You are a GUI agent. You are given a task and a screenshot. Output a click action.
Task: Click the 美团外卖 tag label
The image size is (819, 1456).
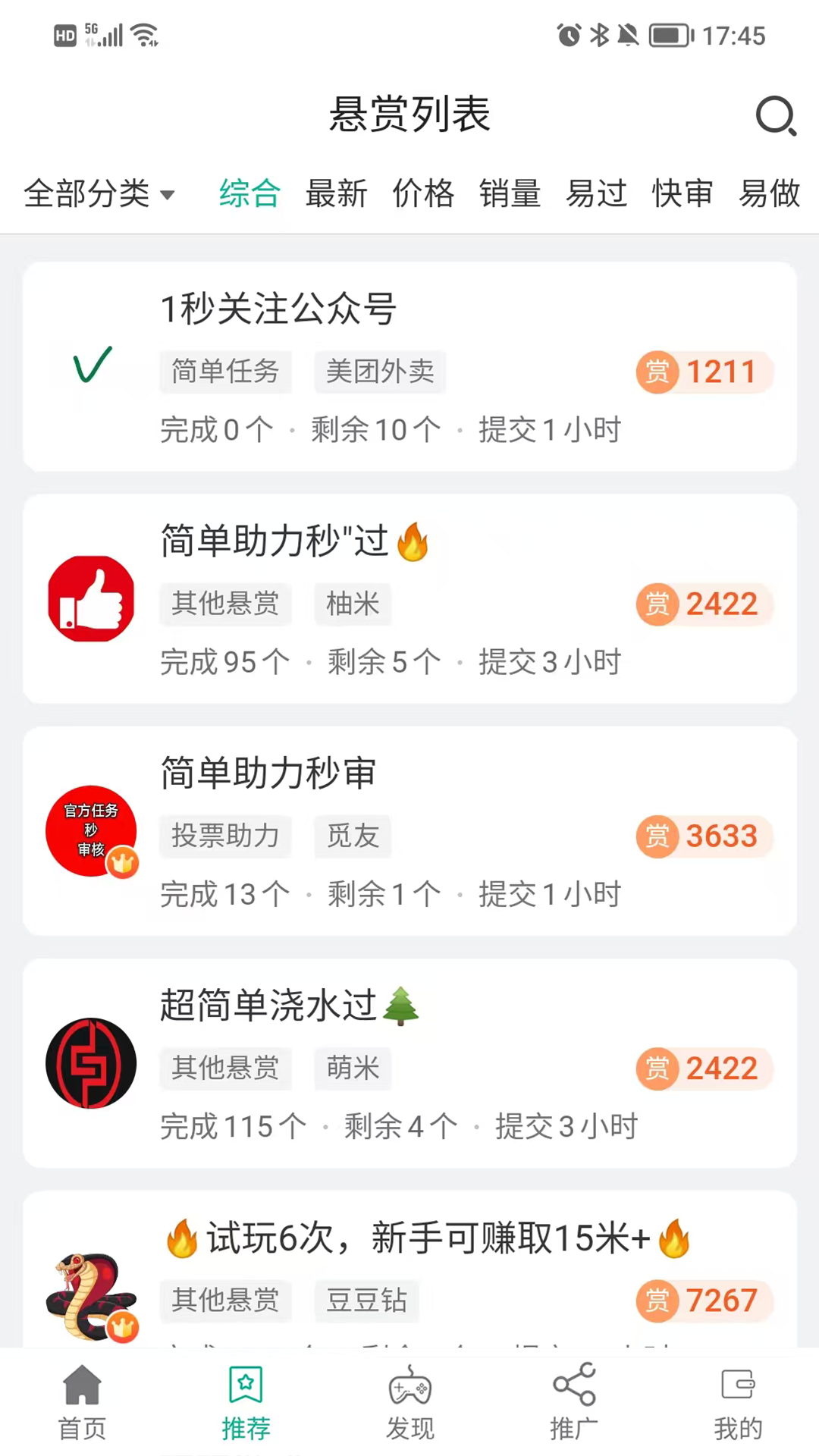[380, 372]
